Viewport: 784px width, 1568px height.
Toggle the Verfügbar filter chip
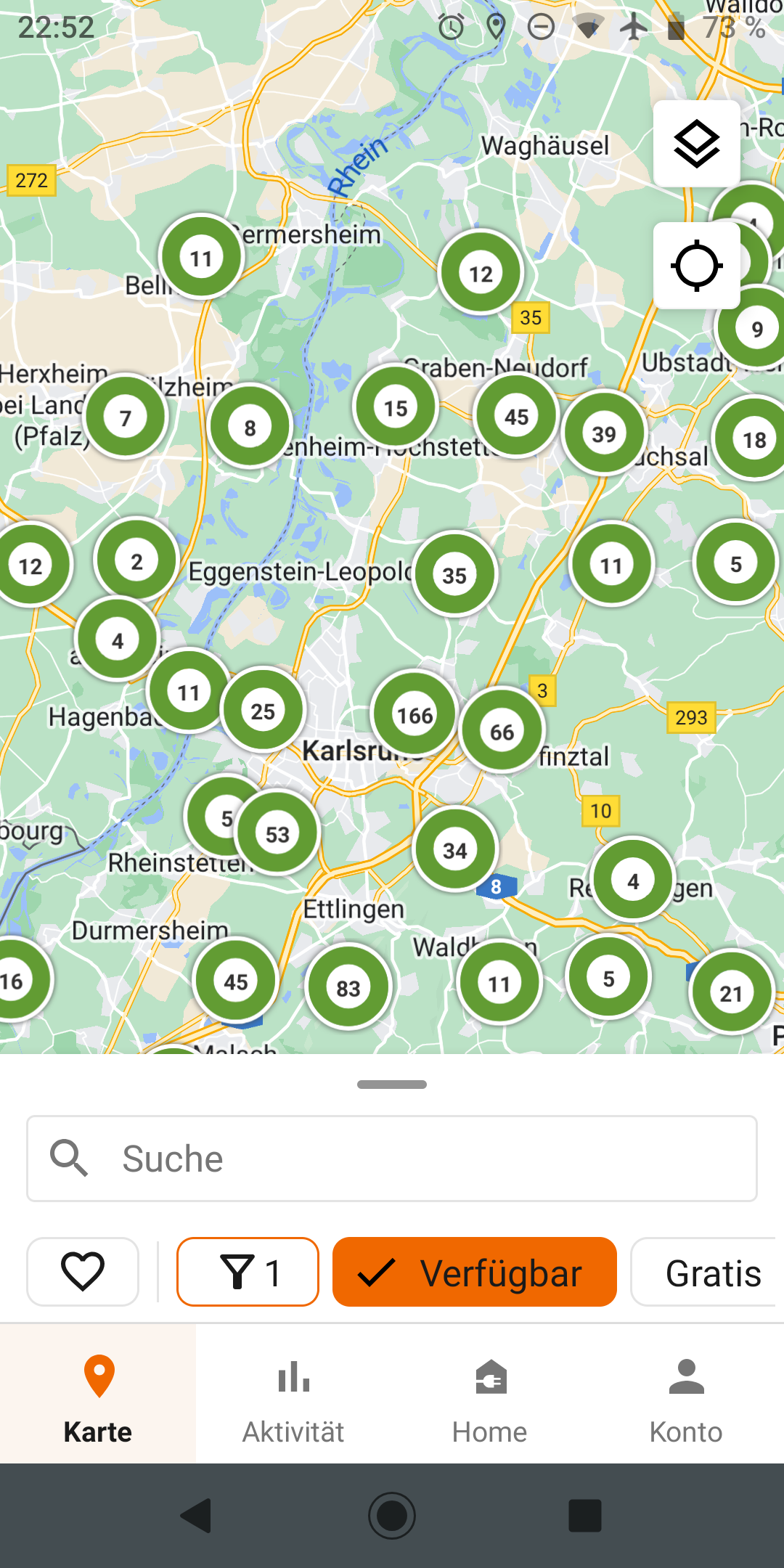click(x=475, y=1272)
